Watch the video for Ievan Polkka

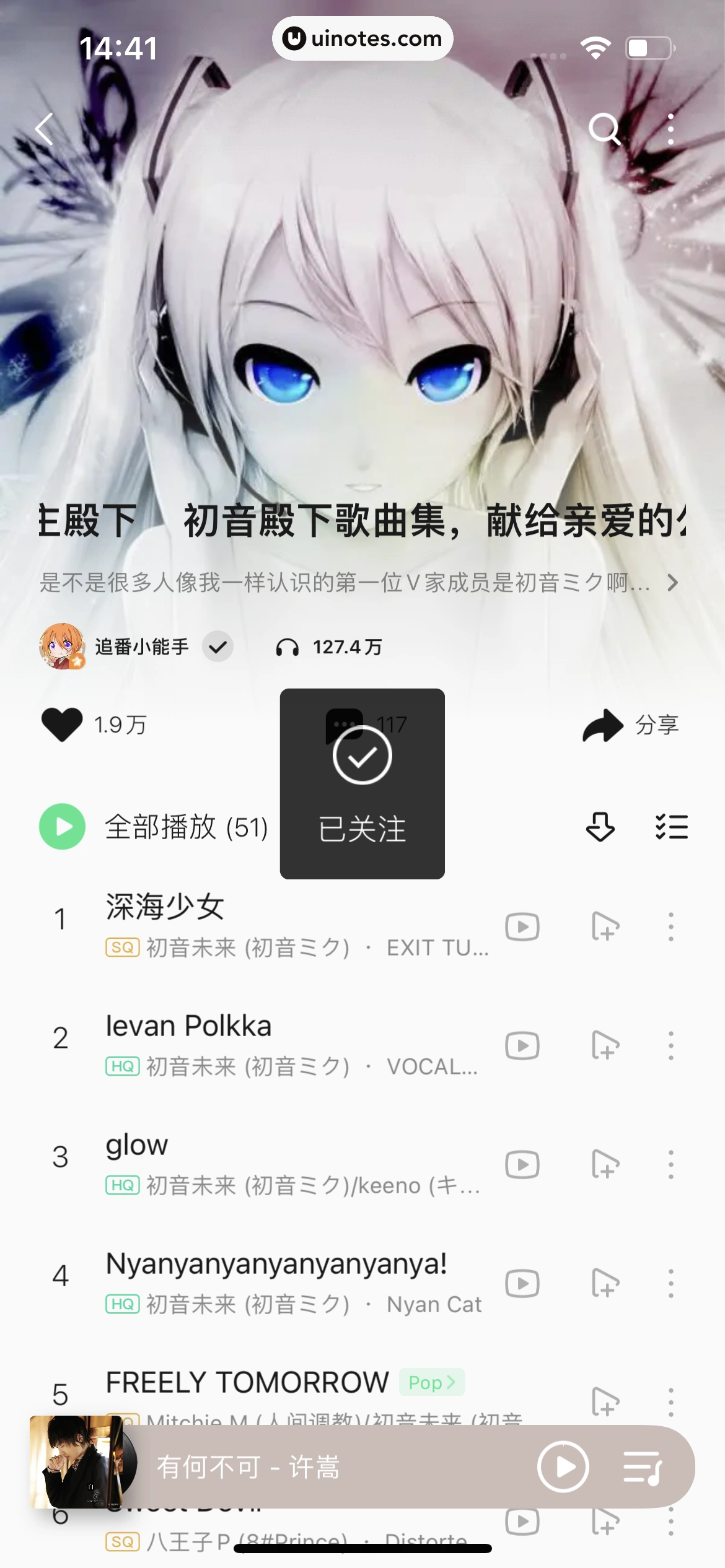pyautogui.click(x=522, y=1046)
